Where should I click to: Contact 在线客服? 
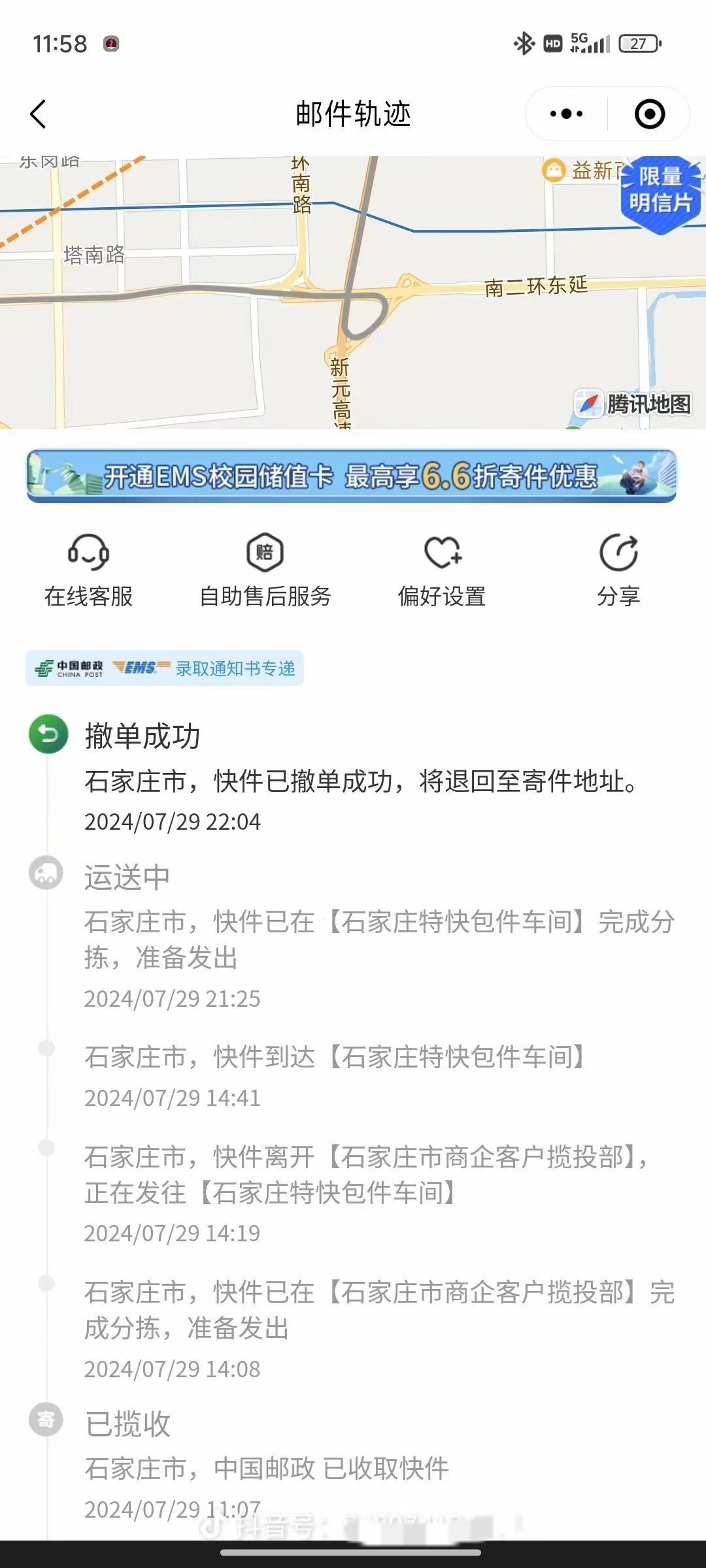click(x=88, y=570)
